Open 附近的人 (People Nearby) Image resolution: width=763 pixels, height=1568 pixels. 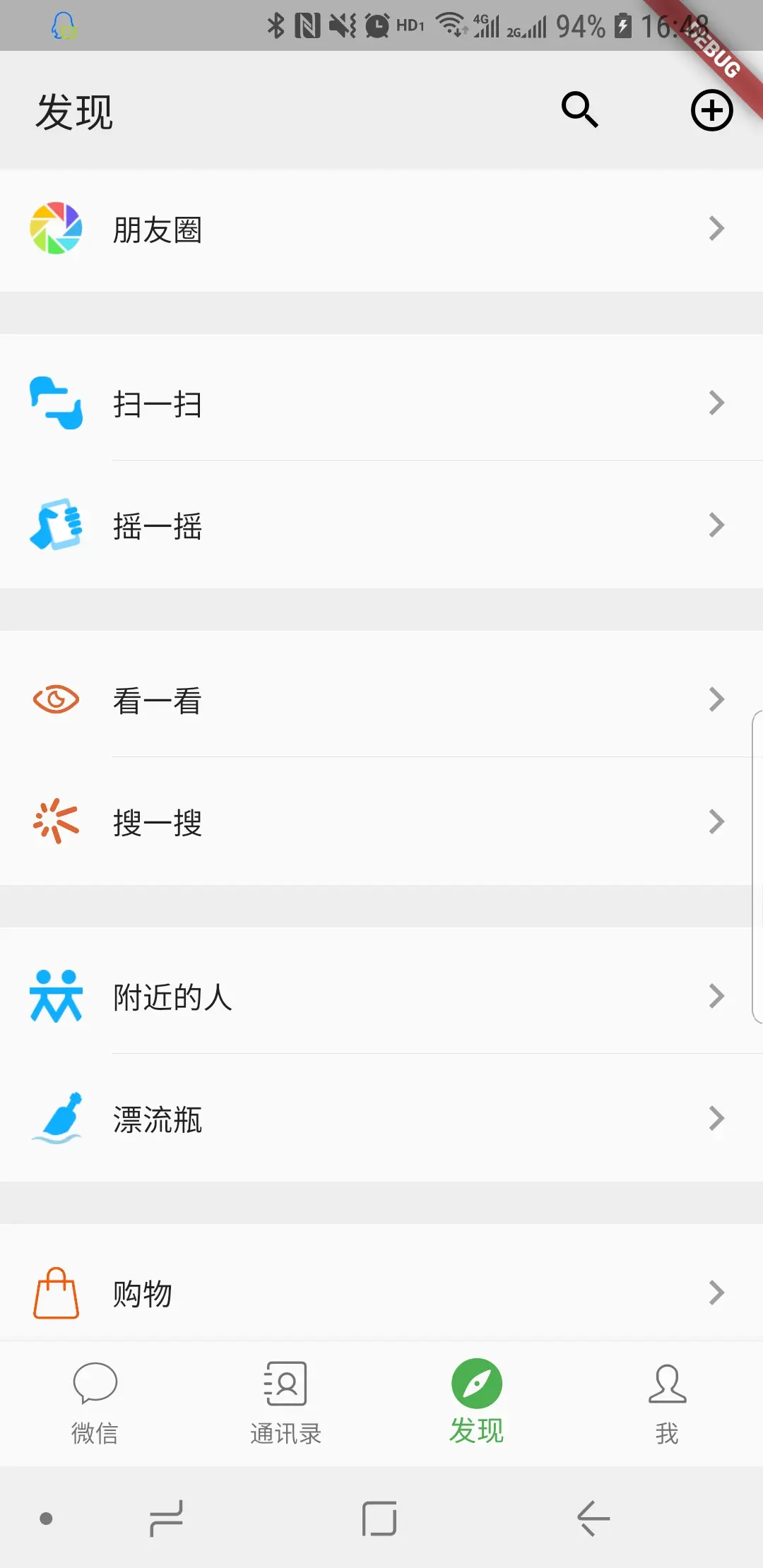(381, 997)
